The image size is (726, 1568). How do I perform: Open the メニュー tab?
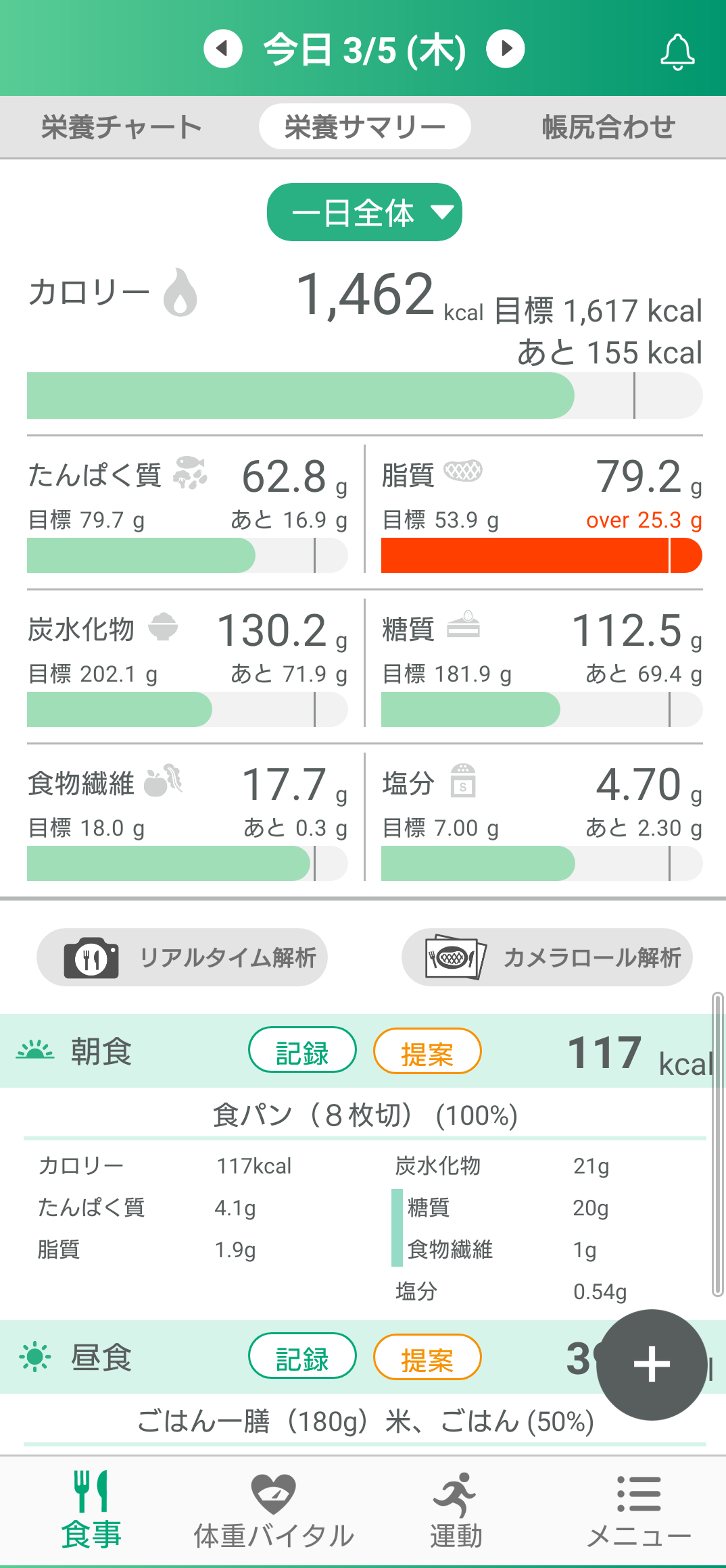click(638, 1510)
